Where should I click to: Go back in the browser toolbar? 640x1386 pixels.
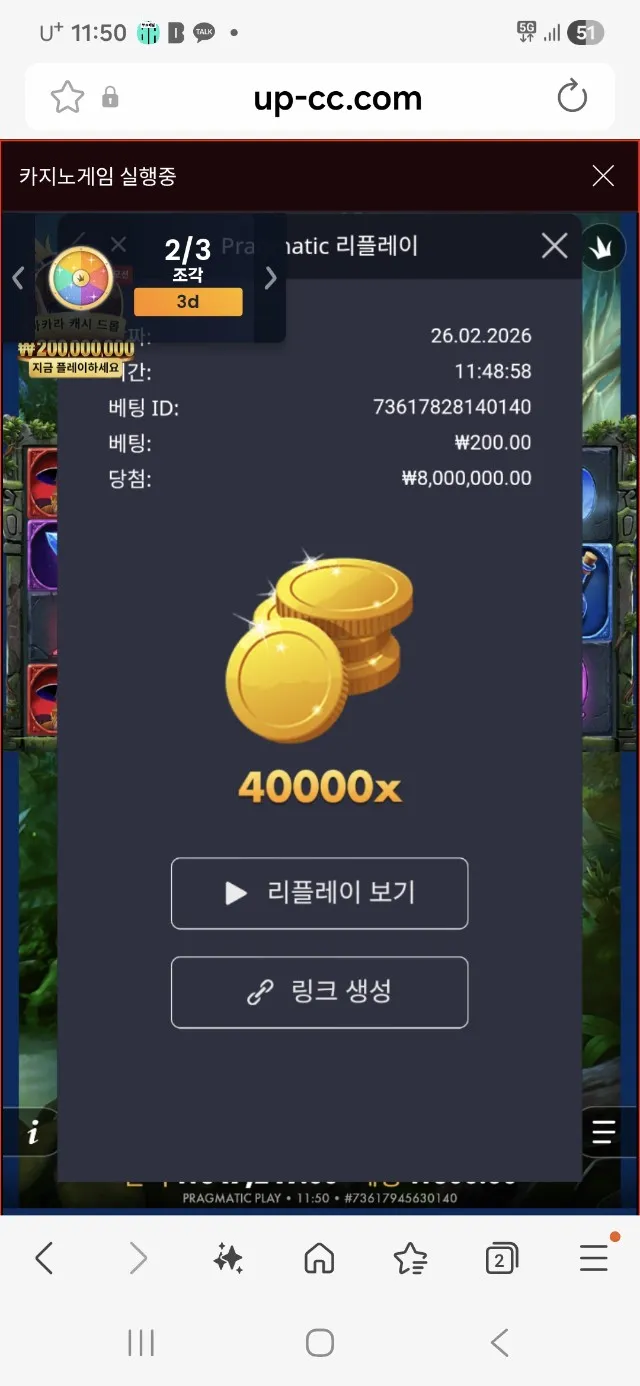[x=44, y=1258]
